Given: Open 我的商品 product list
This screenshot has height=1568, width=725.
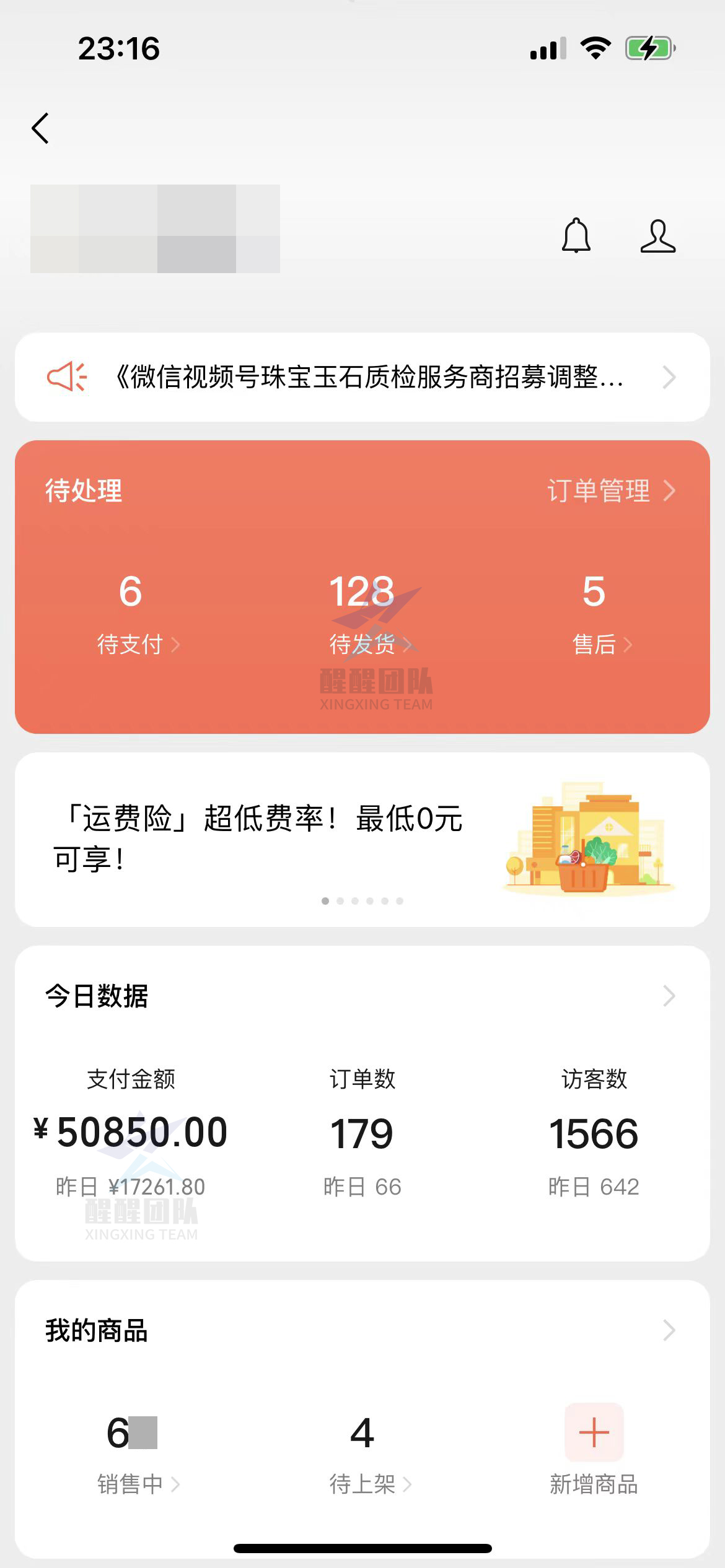Looking at the screenshot, I should [668, 1330].
